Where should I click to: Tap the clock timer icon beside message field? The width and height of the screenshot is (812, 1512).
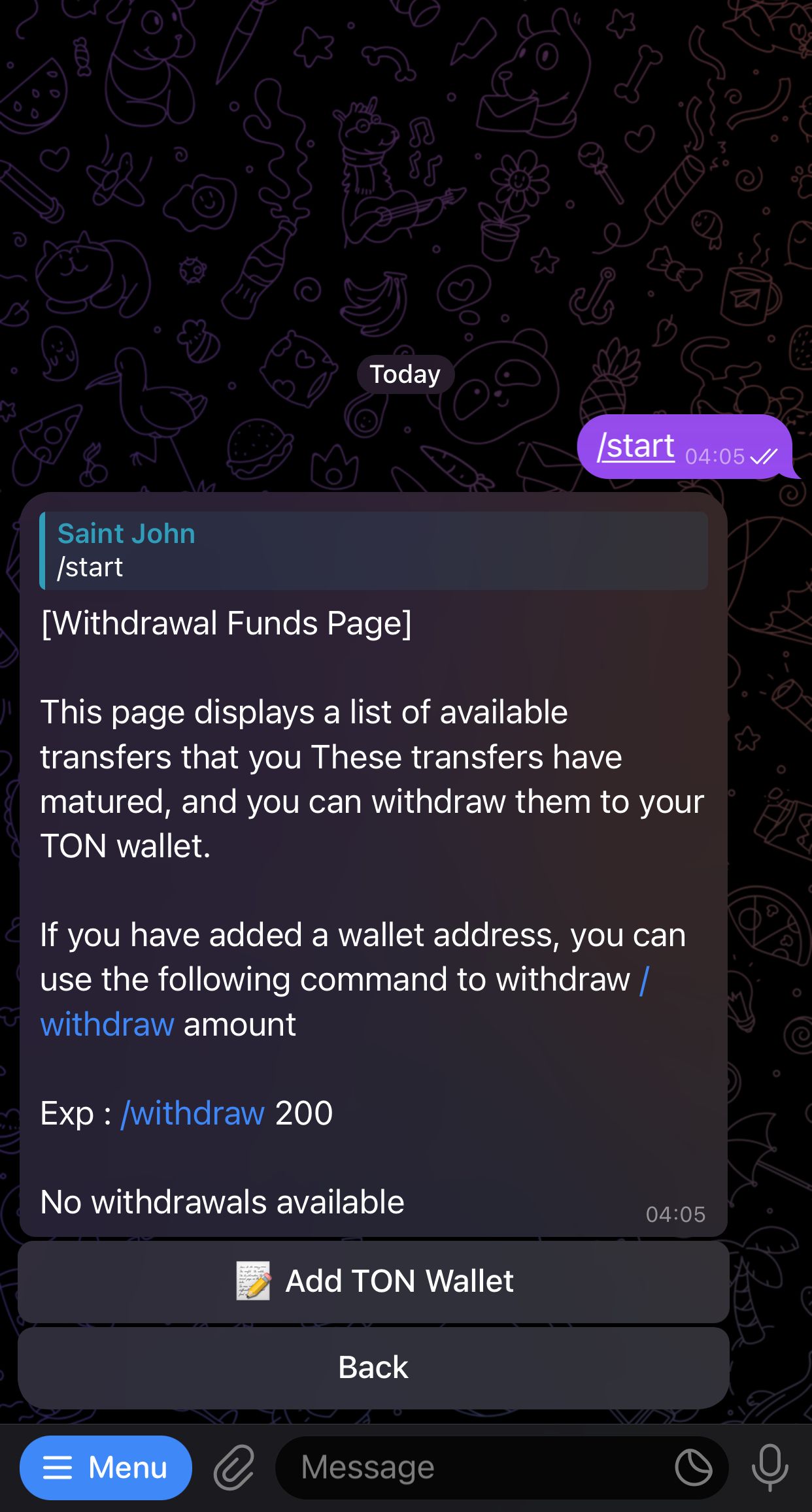pos(695,1466)
